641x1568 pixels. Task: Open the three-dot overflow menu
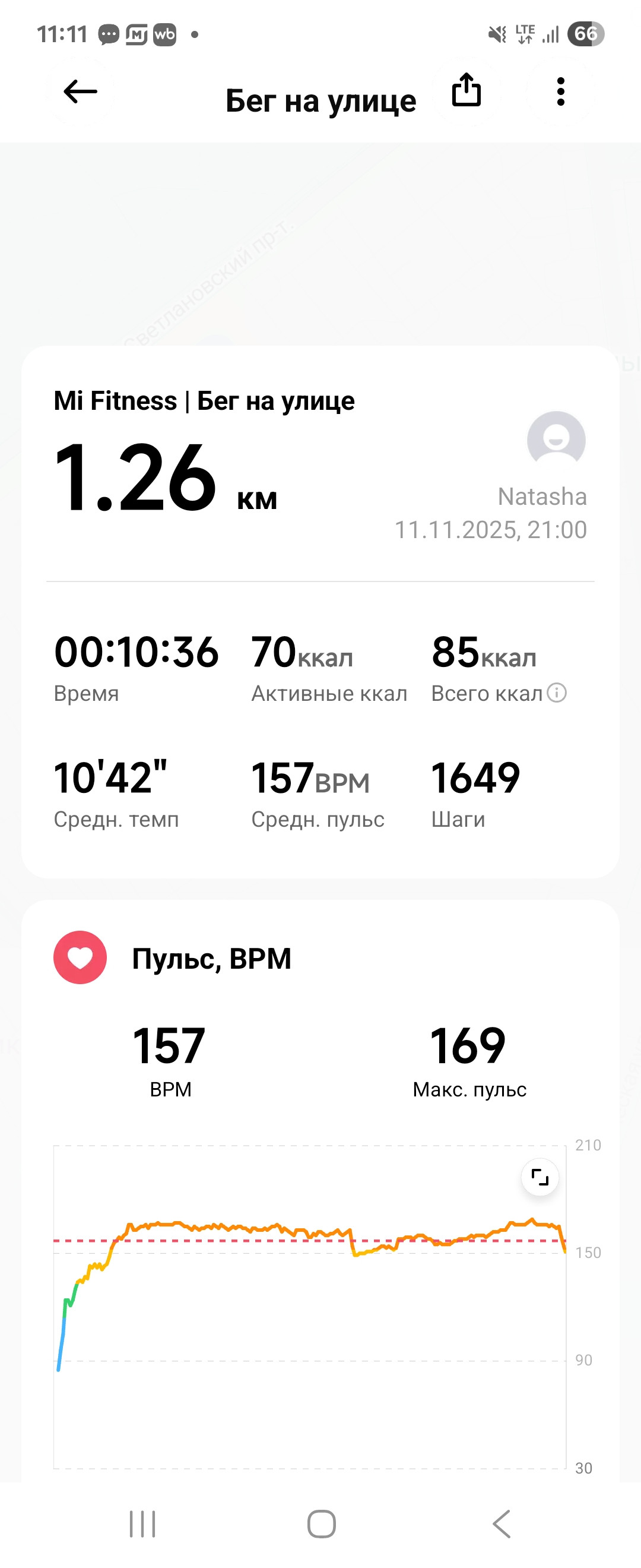click(561, 92)
